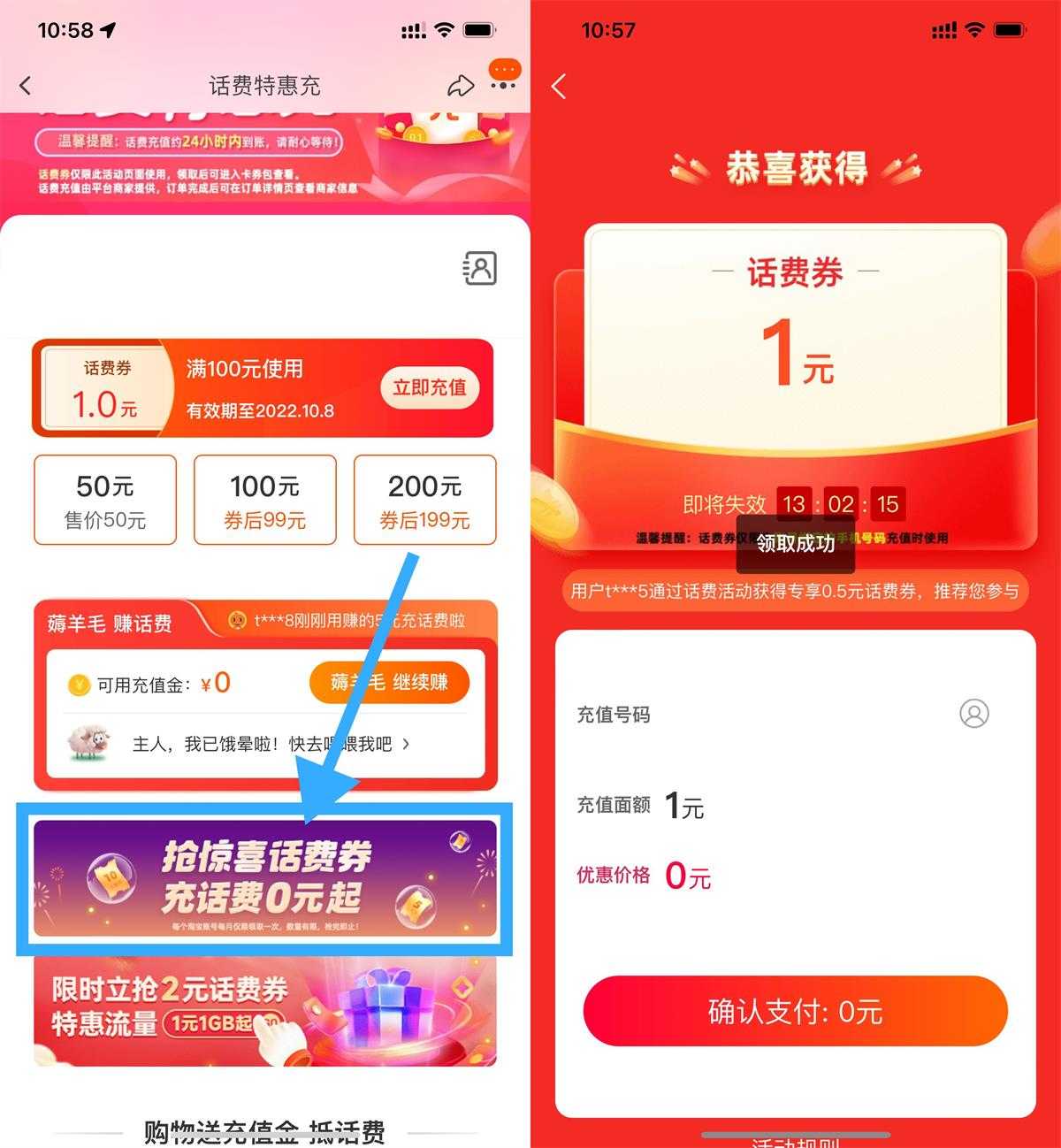Tap 确认支付: 0元 button

coord(795,1011)
